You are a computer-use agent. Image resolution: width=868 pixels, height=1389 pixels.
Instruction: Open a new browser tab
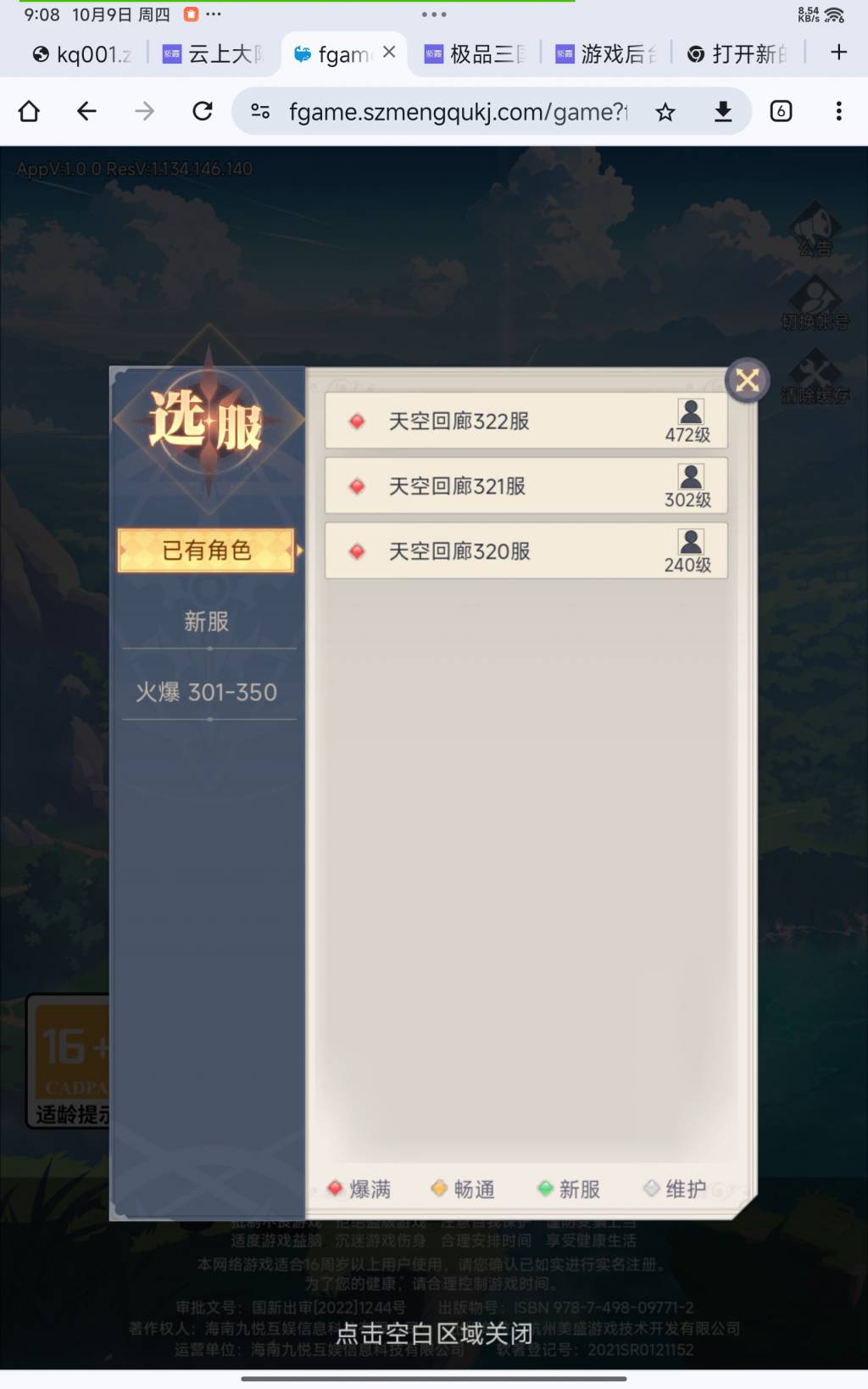(838, 53)
